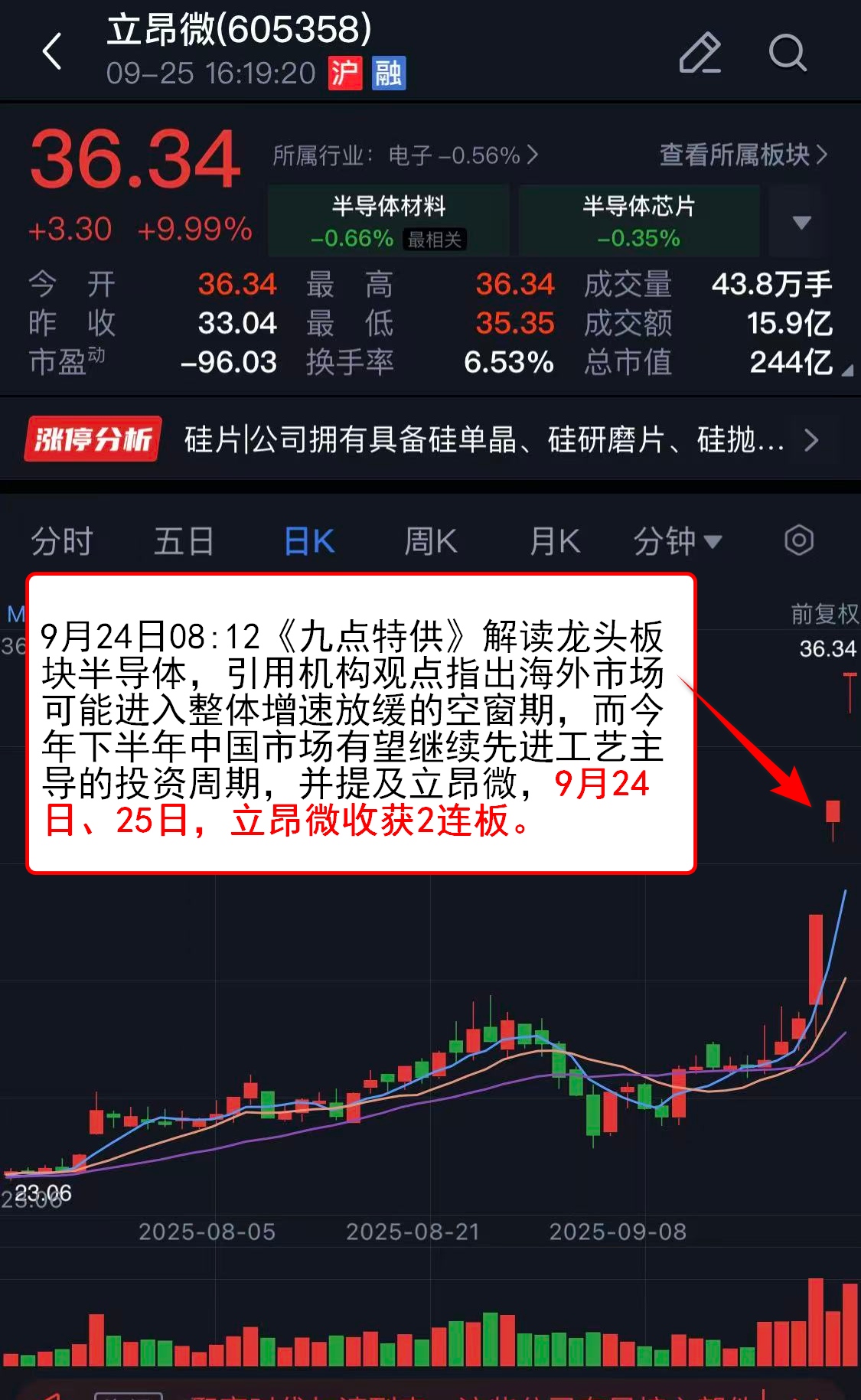
Task: Open the 半导体芯片 sector chip
Action: tap(639, 220)
